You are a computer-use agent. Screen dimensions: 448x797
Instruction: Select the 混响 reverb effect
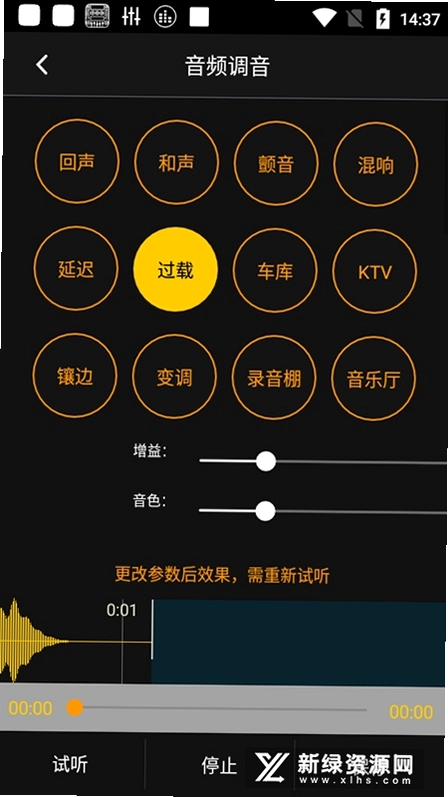[376, 164]
